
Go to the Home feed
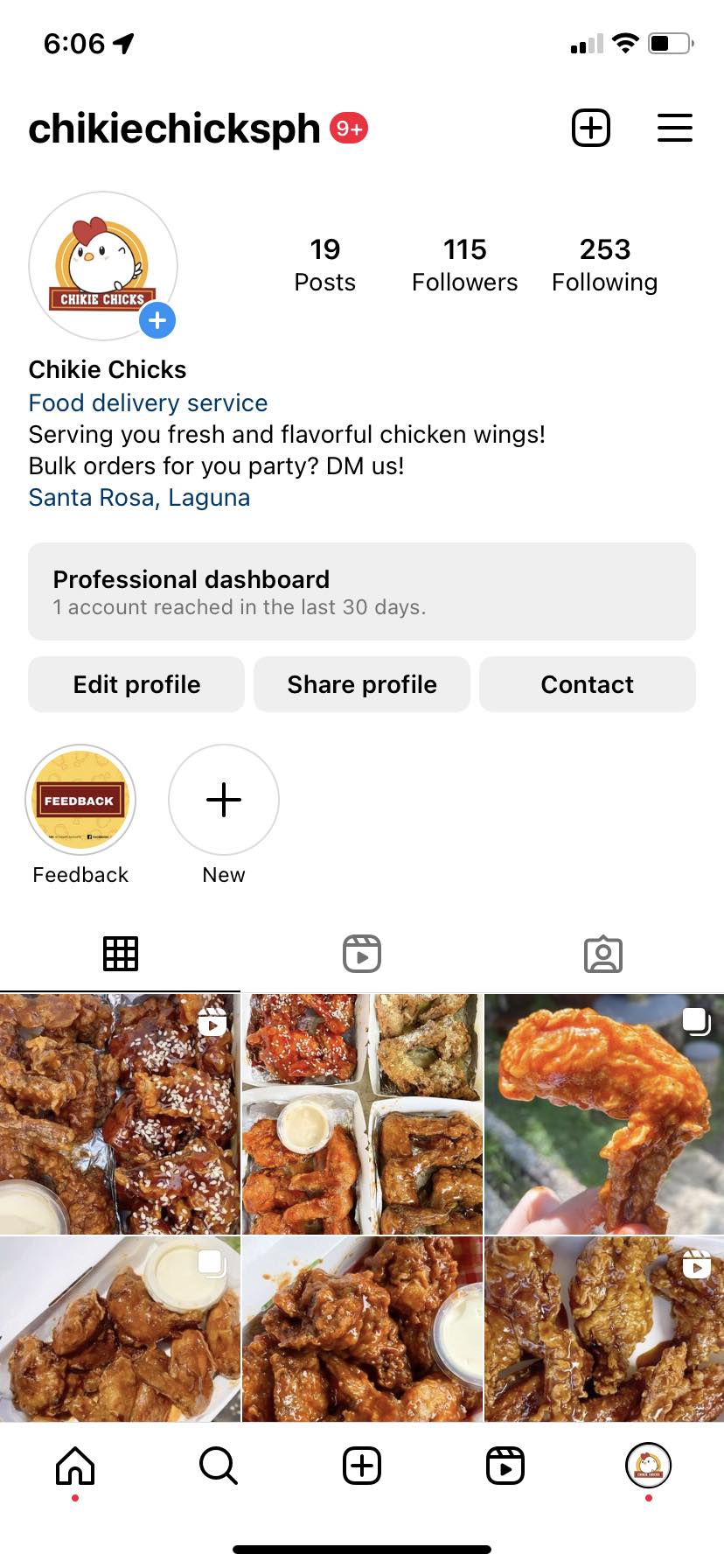pos(75,1466)
